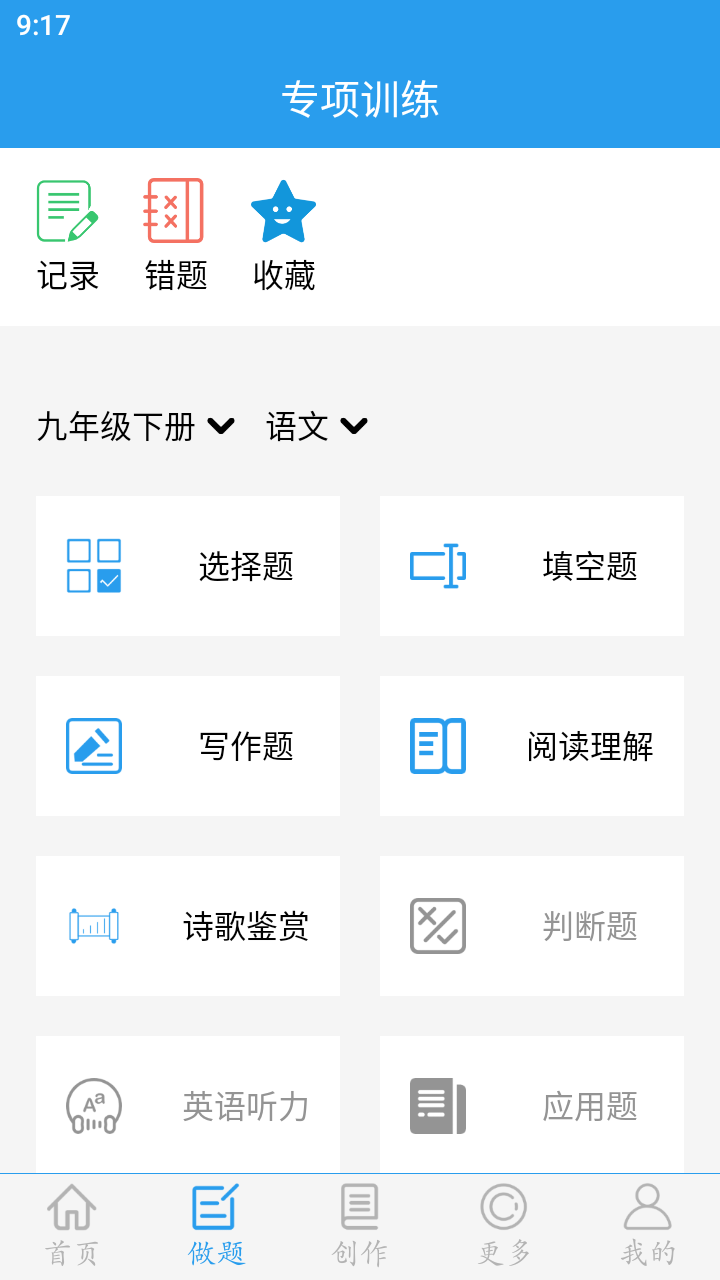Open 阅读理解 exercises
Image resolution: width=720 pixels, height=1280 pixels.
point(532,746)
